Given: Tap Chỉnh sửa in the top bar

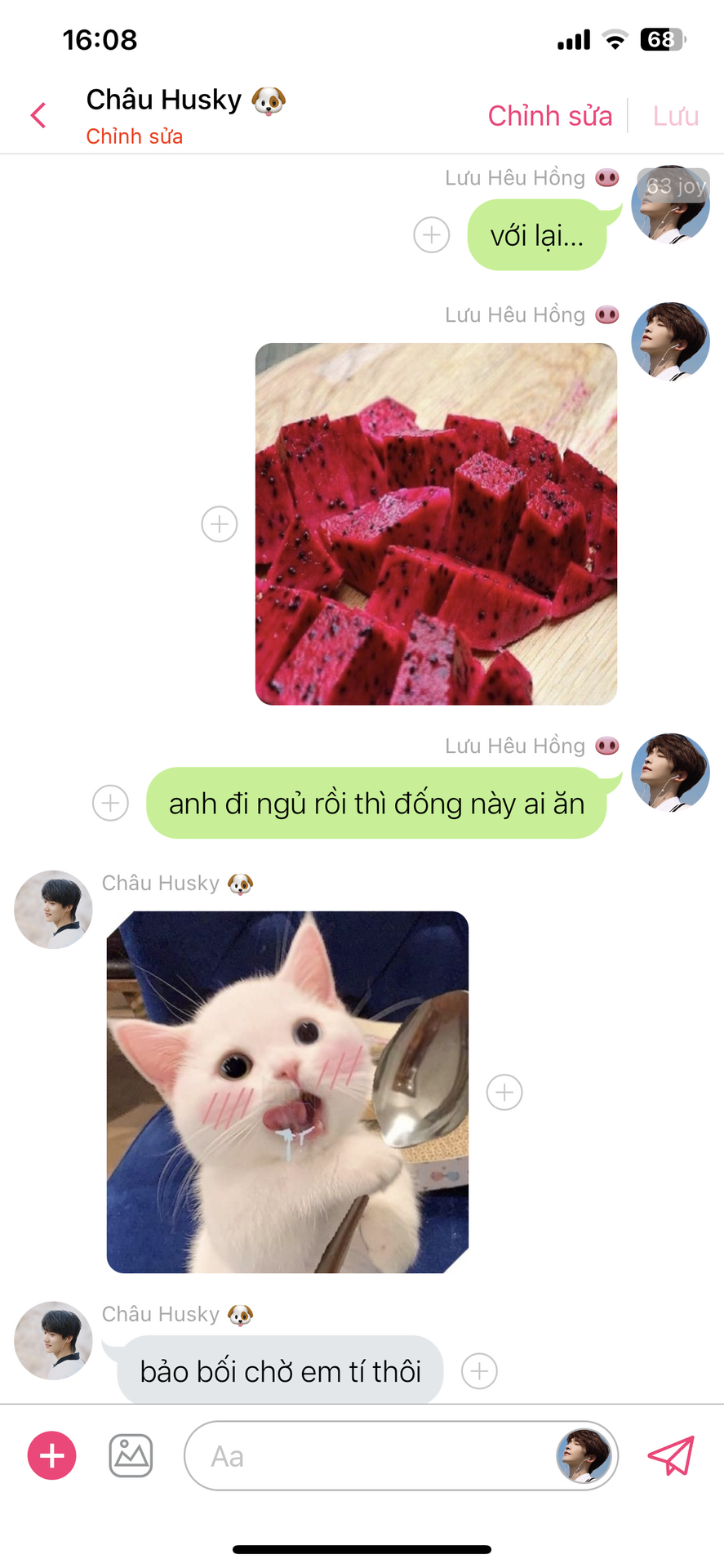Looking at the screenshot, I should [549, 116].
